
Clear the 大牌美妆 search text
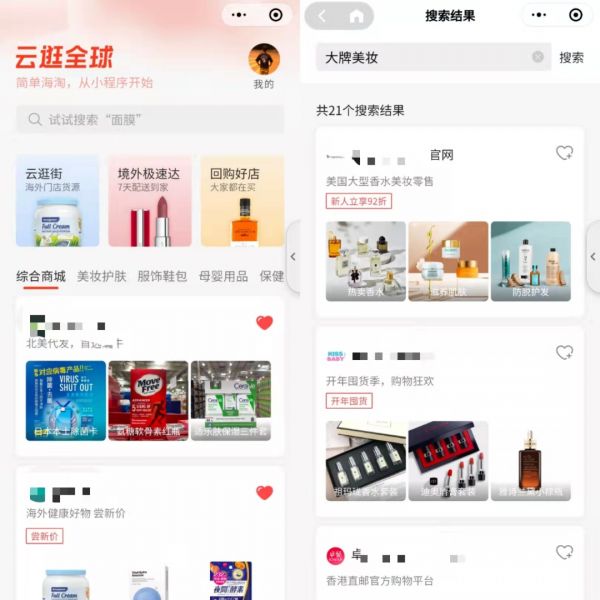click(x=538, y=57)
